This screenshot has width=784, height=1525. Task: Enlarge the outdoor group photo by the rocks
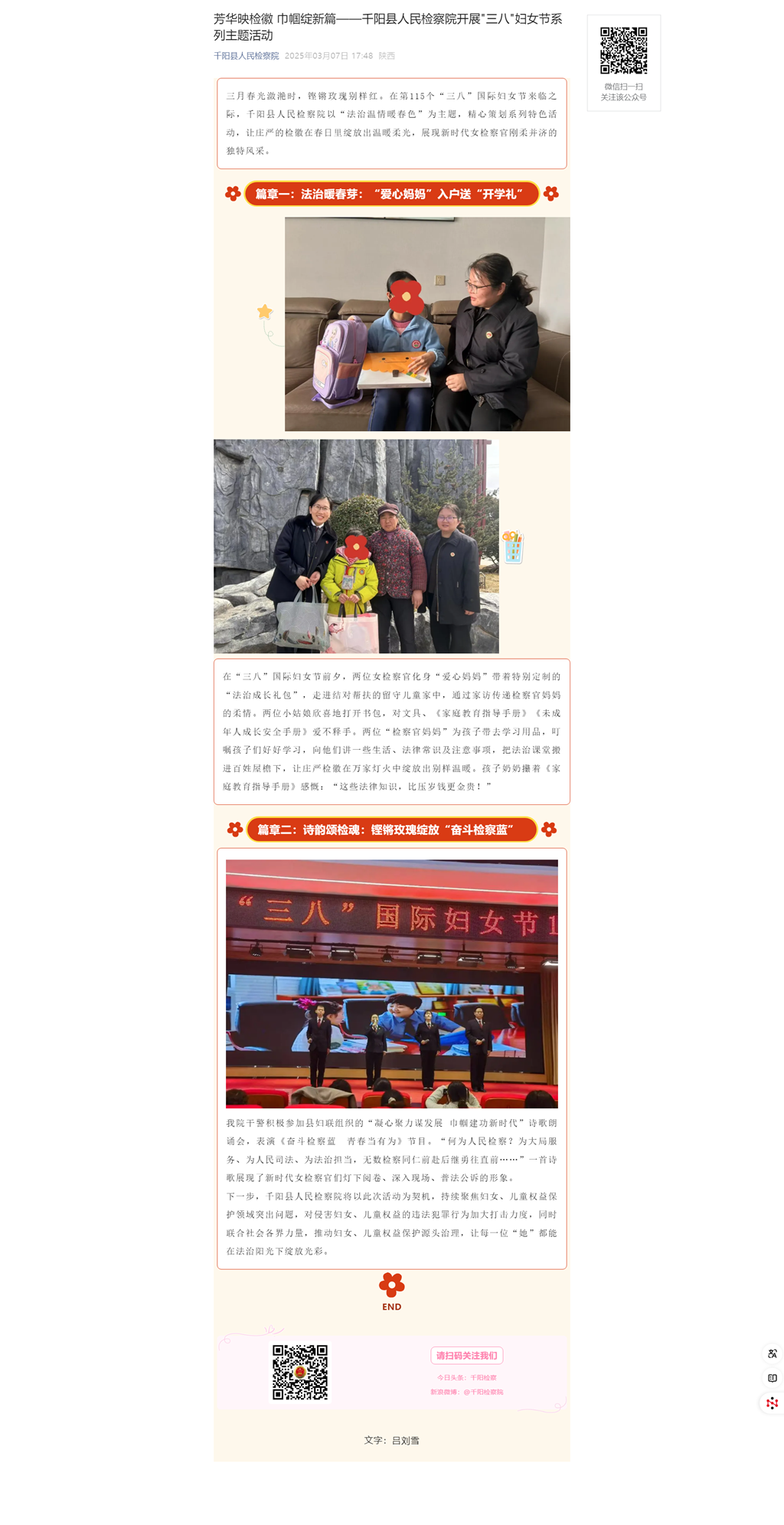(356, 546)
